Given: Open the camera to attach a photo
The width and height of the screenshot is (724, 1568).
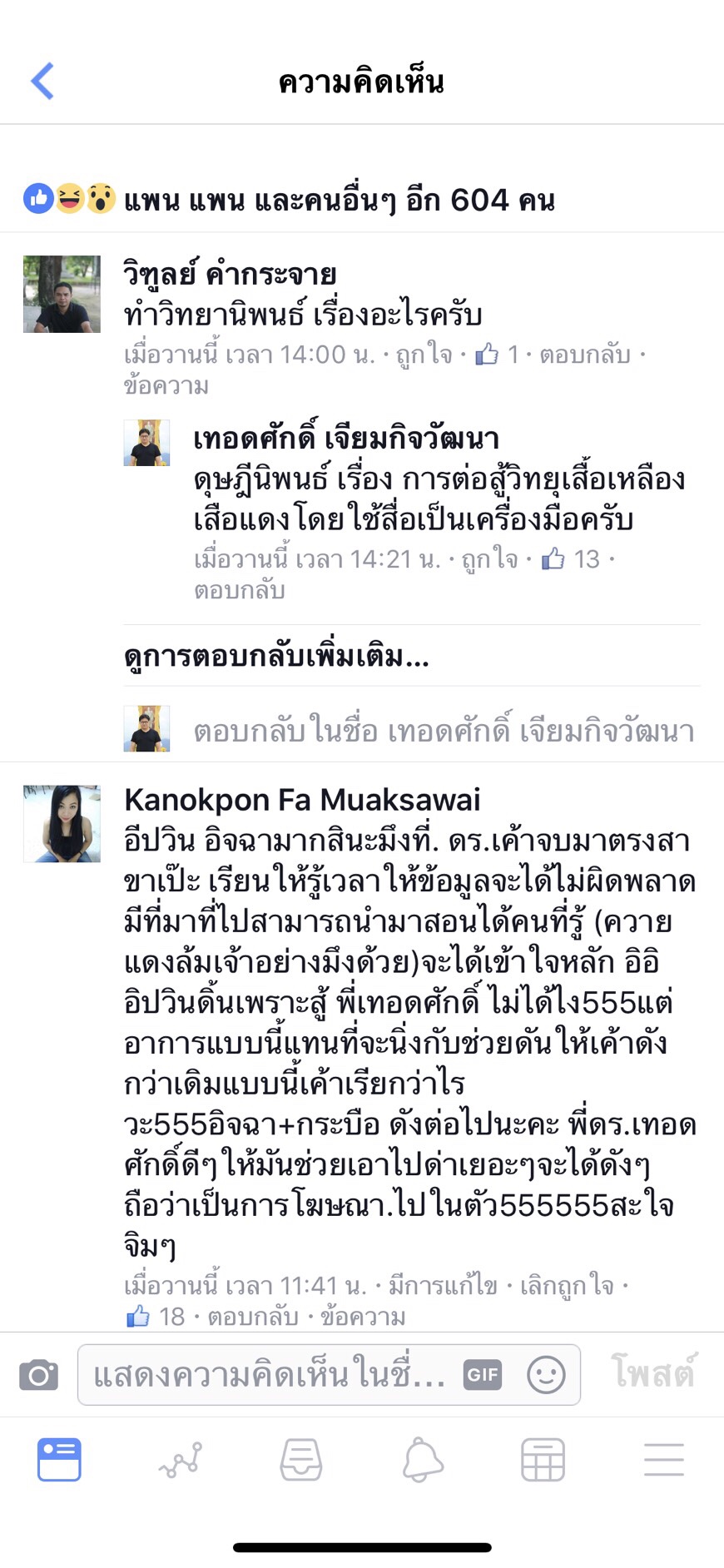Looking at the screenshot, I should click(39, 1375).
